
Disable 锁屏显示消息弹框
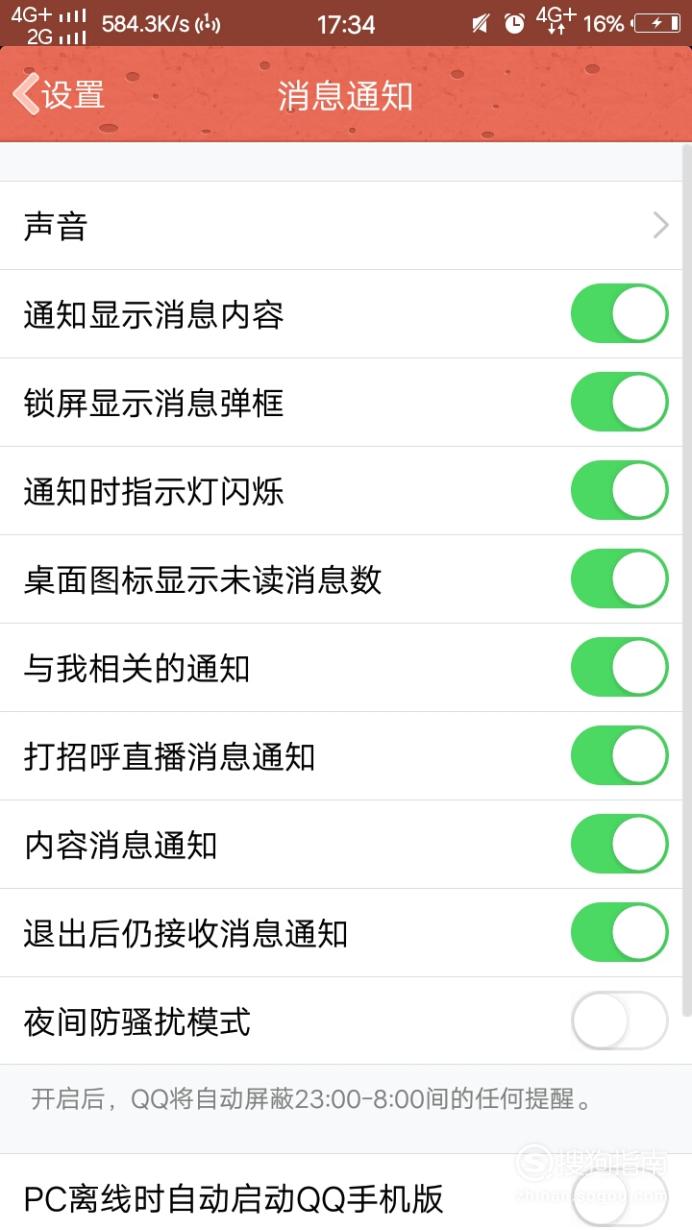tap(619, 402)
